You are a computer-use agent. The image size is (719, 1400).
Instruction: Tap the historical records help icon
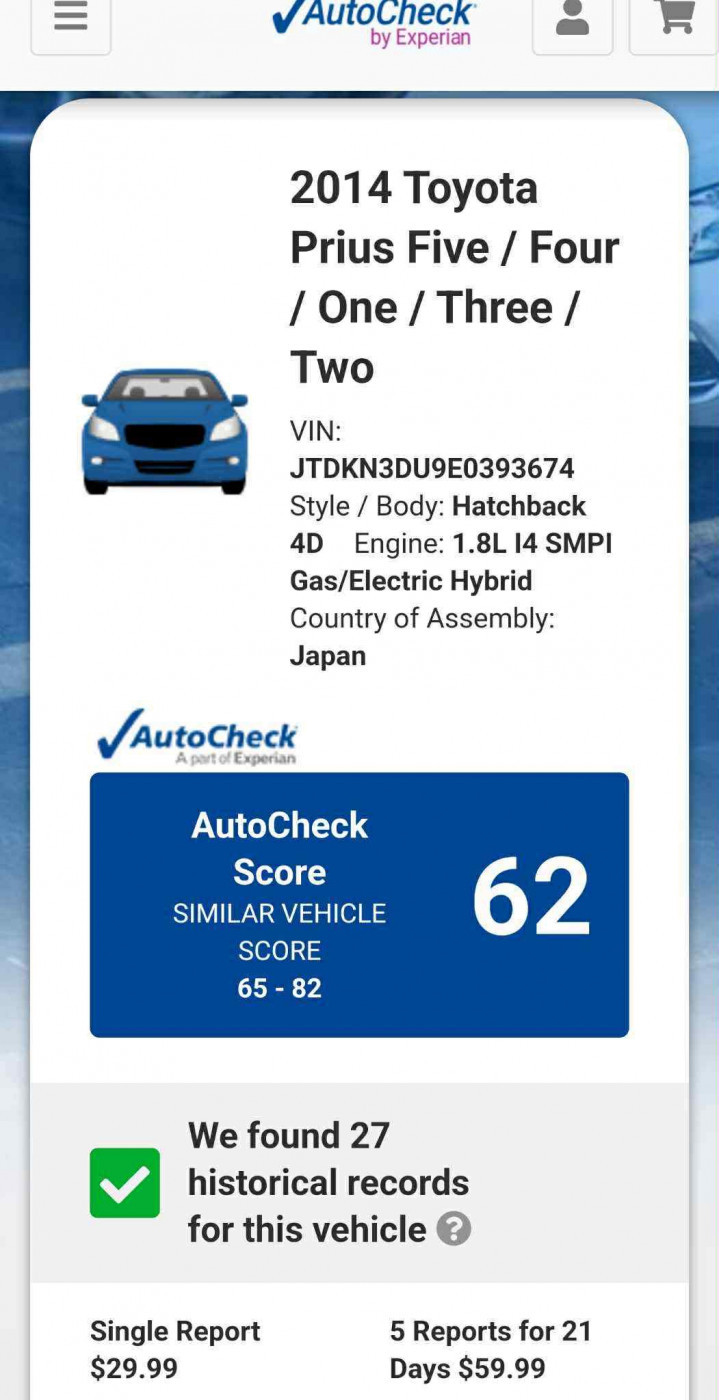[453, 1229]
